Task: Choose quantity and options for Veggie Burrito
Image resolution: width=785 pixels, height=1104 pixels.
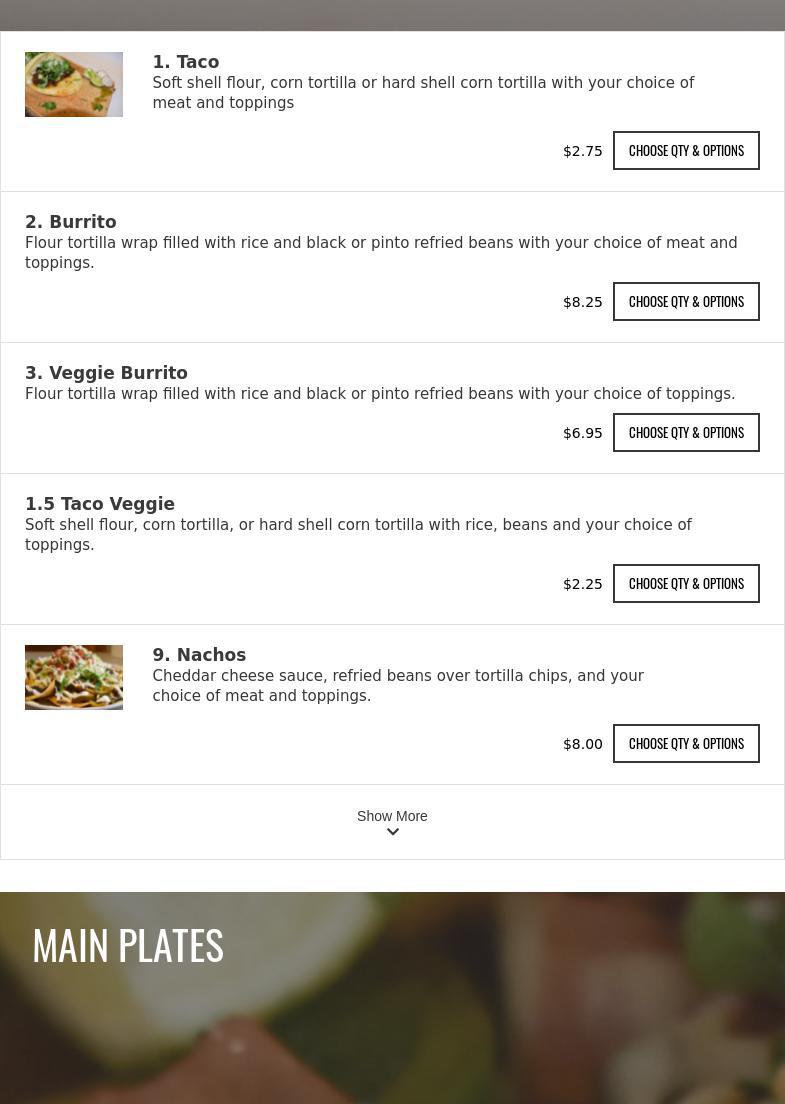Action: click(x=686, y=432)
